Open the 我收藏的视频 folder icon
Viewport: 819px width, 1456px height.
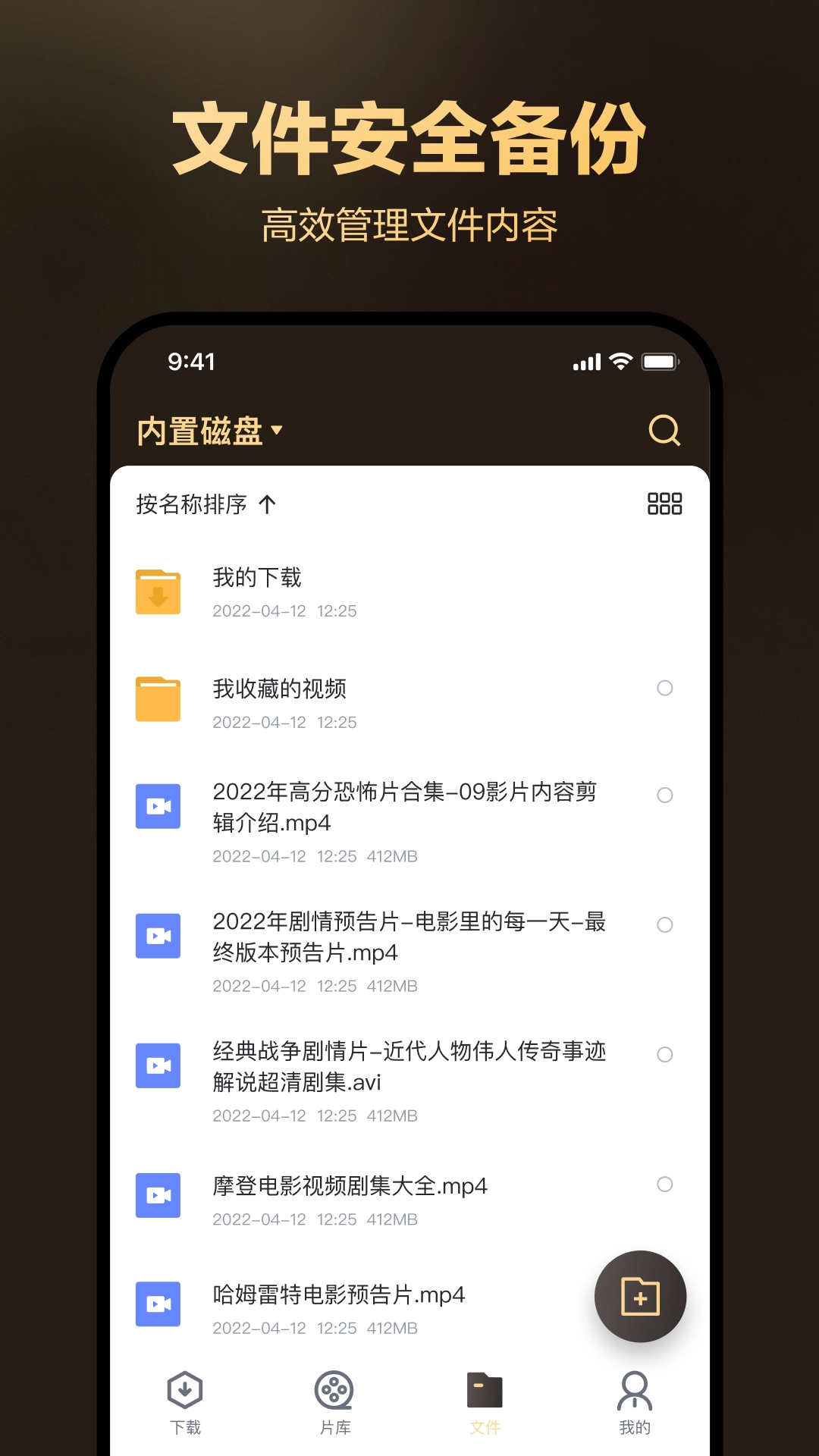click(158, 699)
